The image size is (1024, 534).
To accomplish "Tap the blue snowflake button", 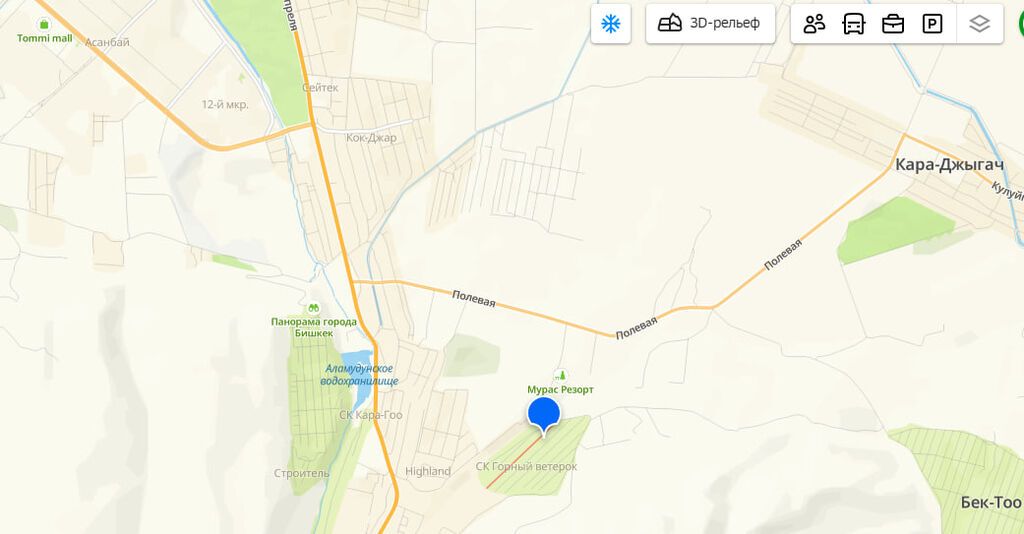I will tap(611, 24).
